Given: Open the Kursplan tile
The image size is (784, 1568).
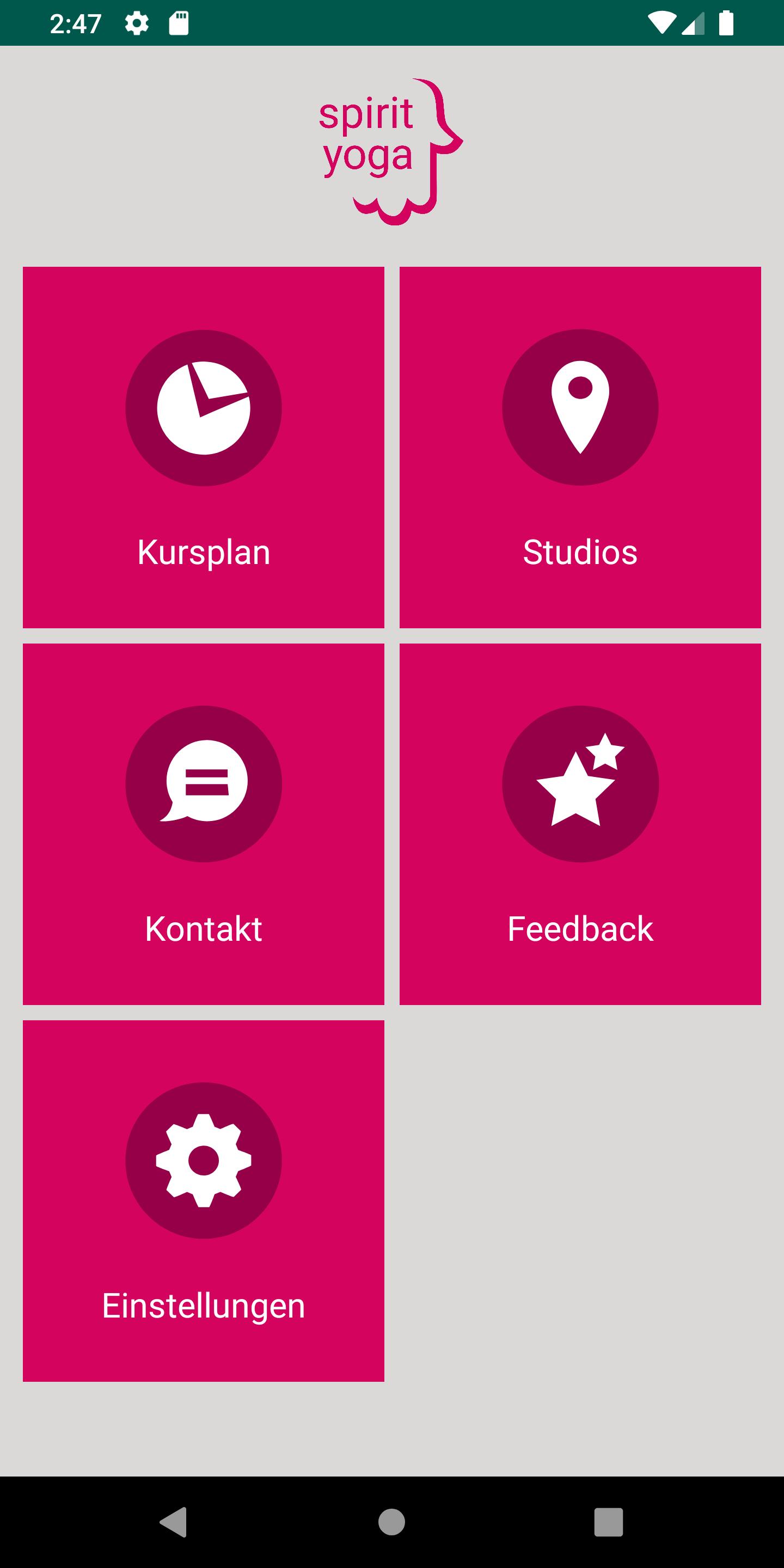Looking at the screenshot, I should point(203,448).
